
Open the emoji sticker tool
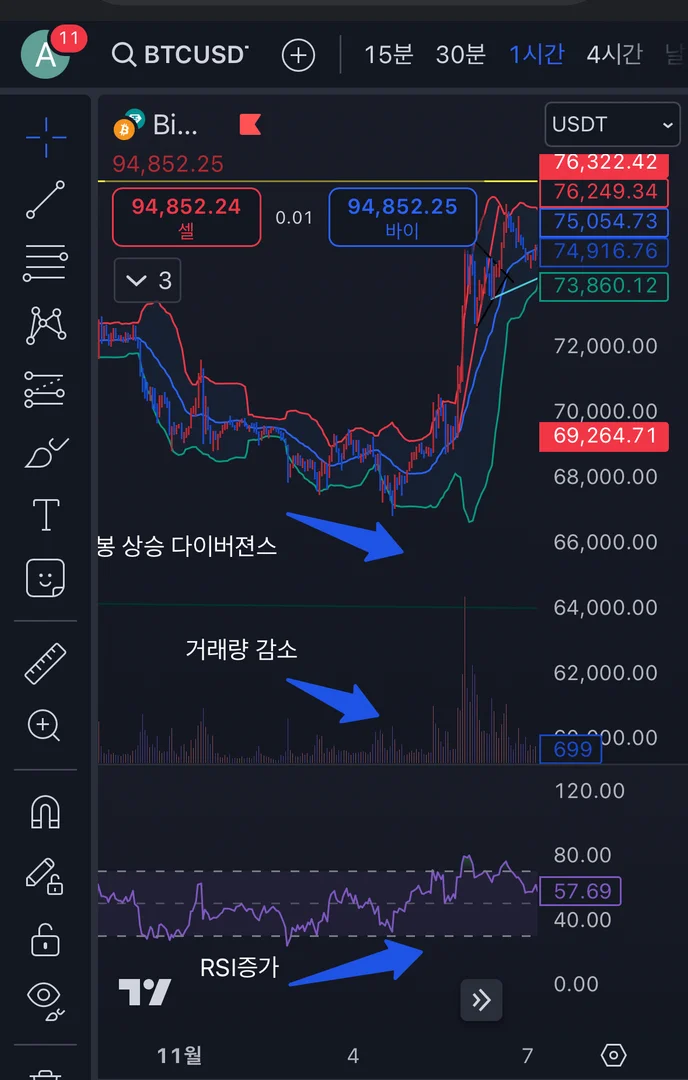(x=46, y=578)
